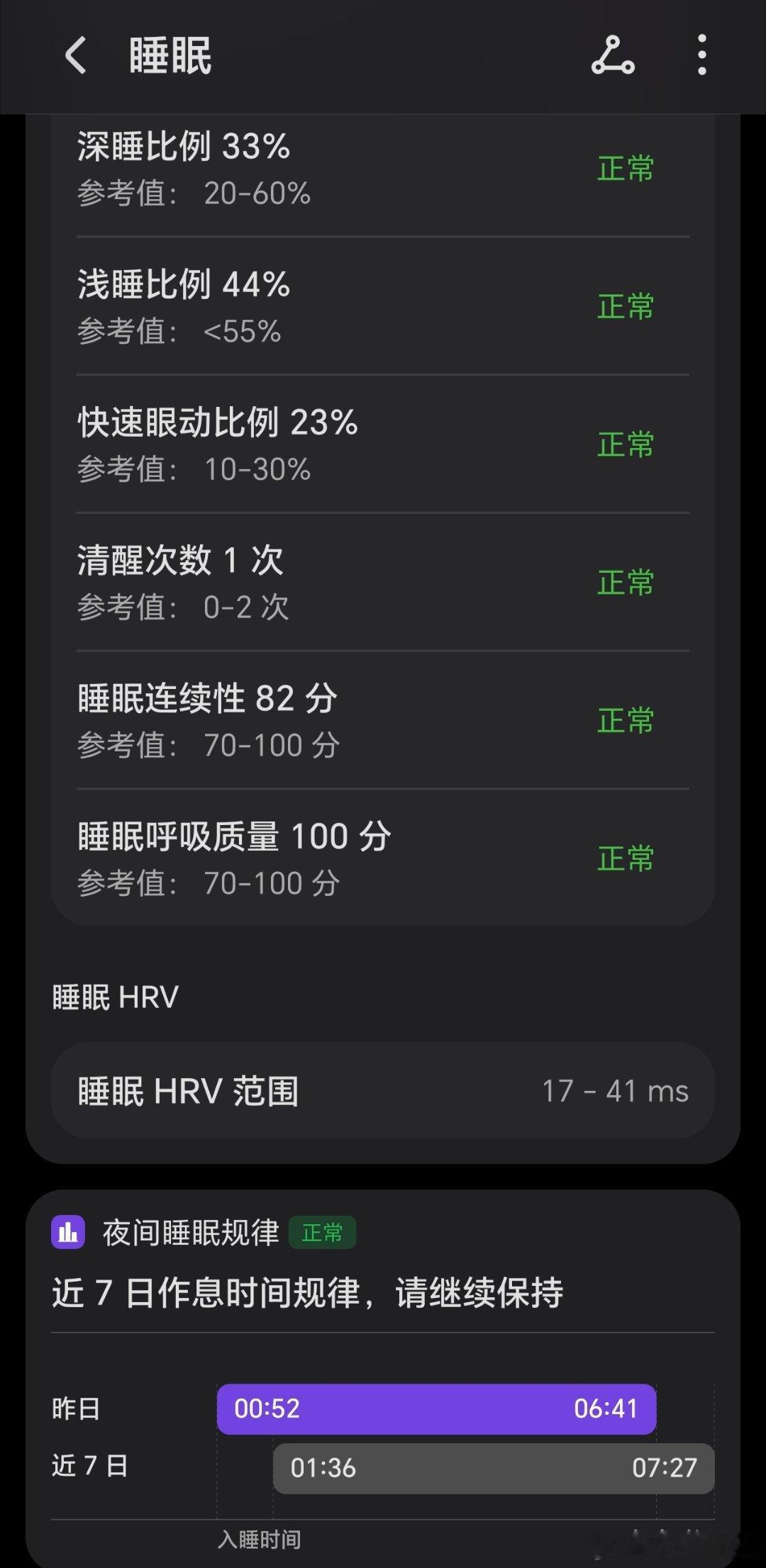Screen dimensions: 766x1568
Task: Tap the purple 昨日 sleep duration bar
Action: [436, 1409]
